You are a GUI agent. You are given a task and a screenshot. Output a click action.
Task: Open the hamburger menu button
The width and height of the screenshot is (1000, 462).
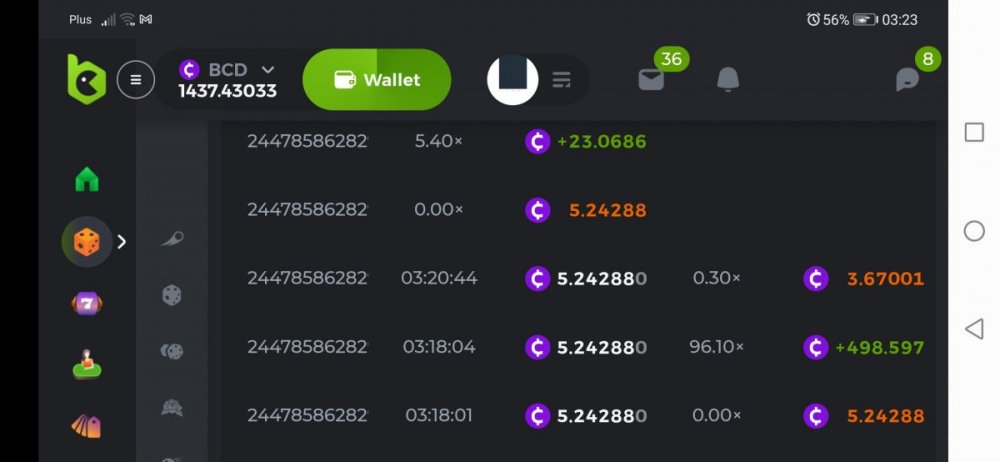[x=136, y=80]
